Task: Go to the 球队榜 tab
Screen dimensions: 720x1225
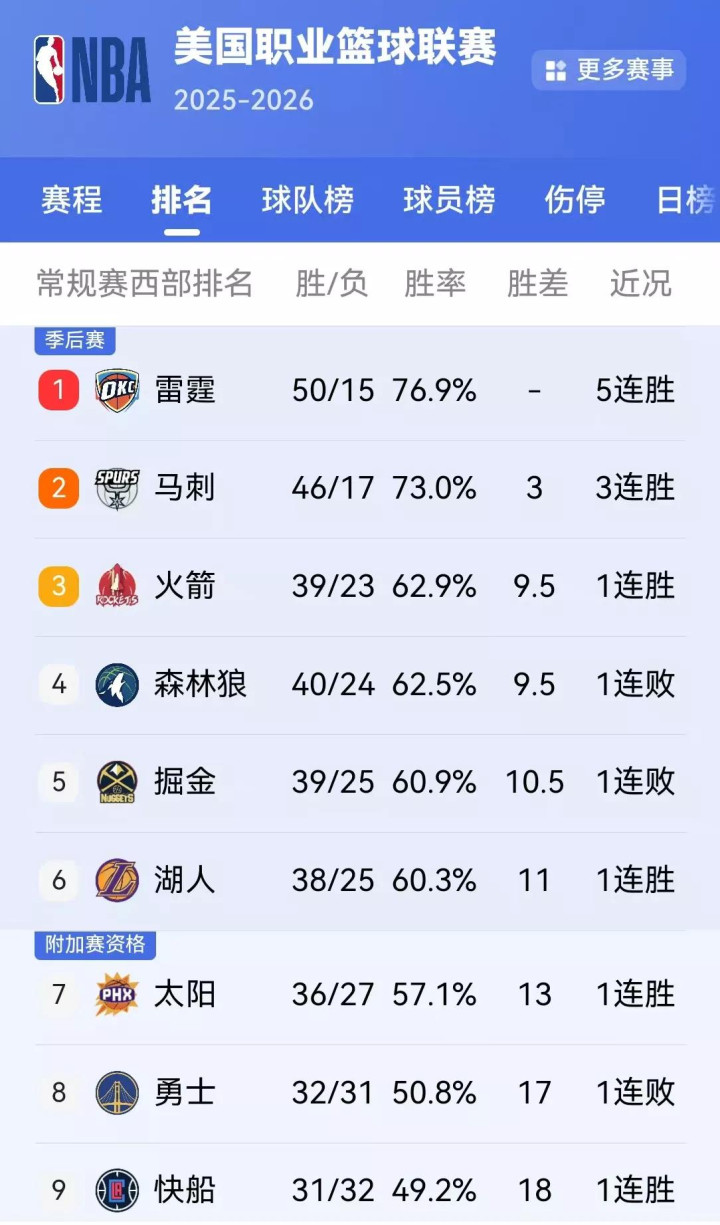Action: pyautogui.click(x=307, y=200)
